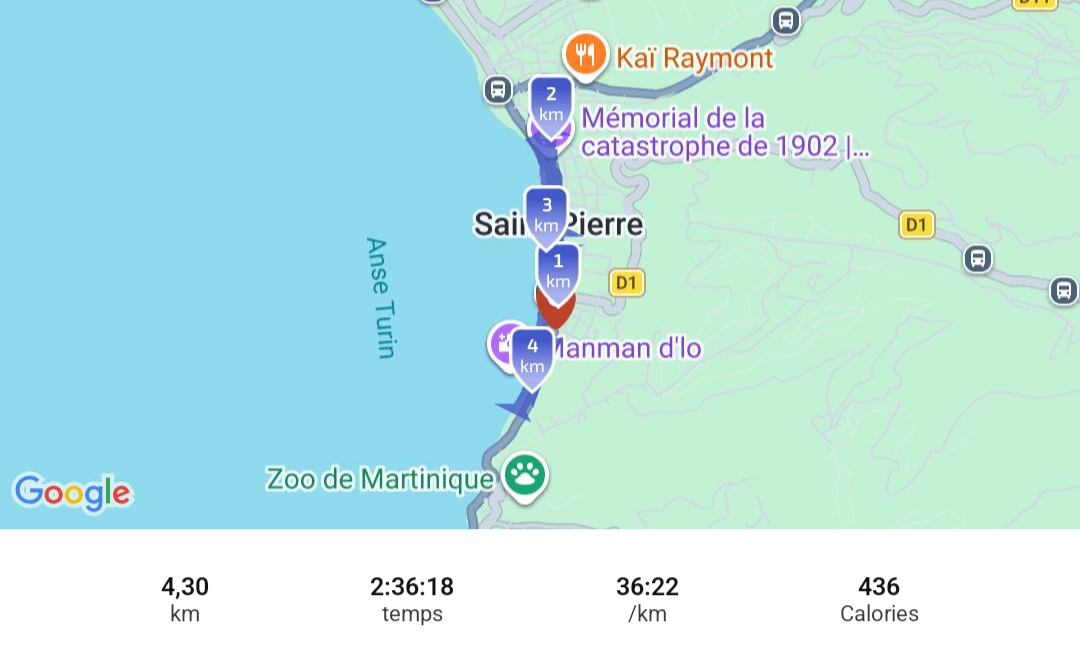Tap the 1 km route marker

point(558,269)
